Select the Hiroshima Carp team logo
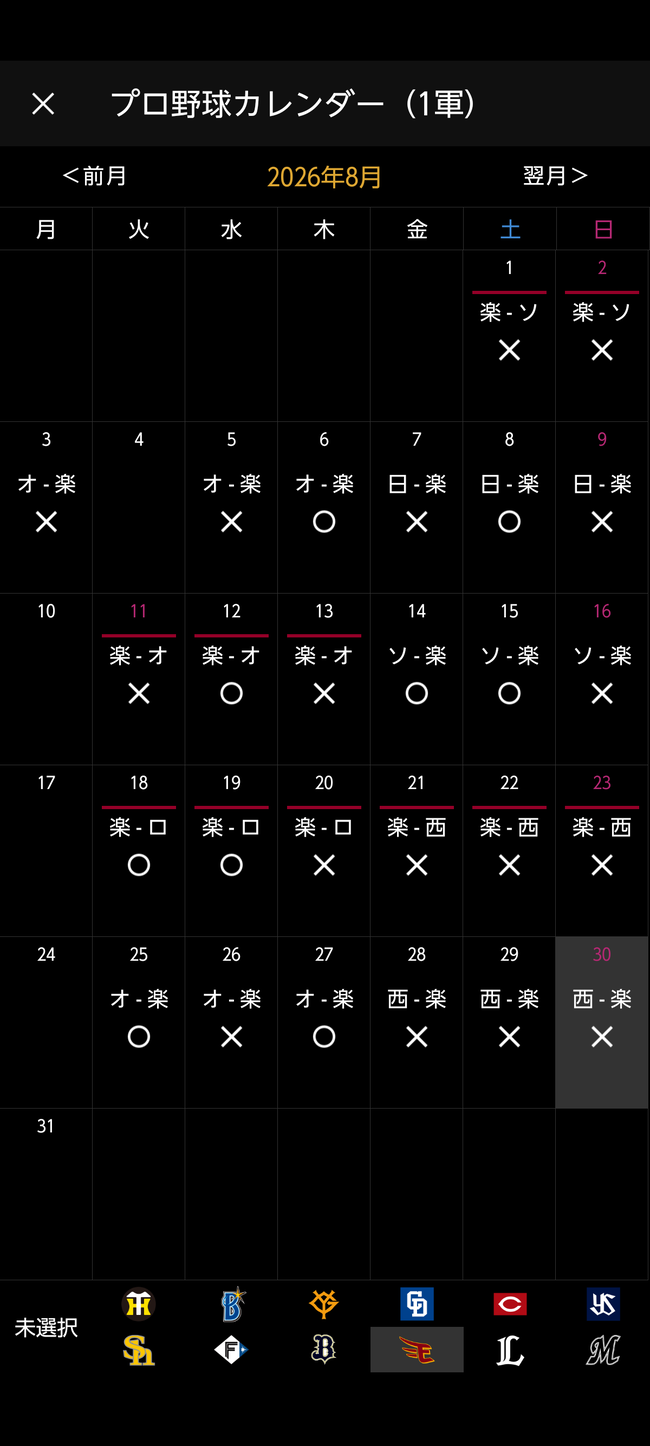 pos(510,1304)
